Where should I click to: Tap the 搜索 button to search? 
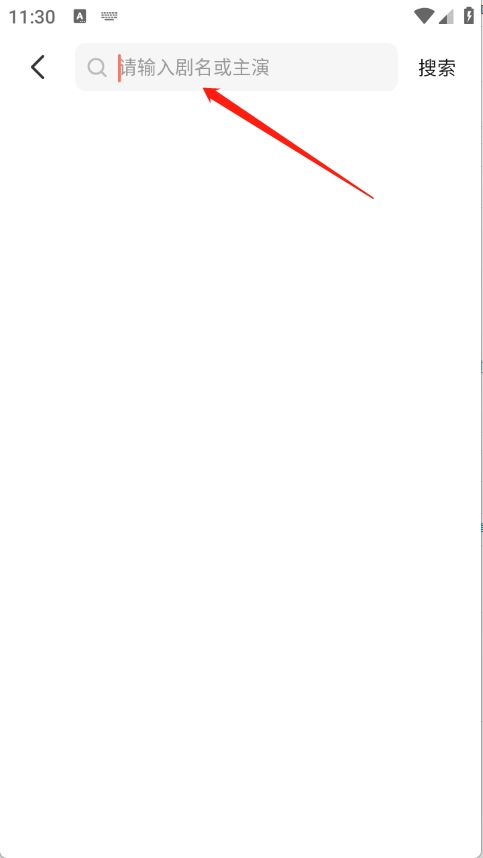[437, 68]
